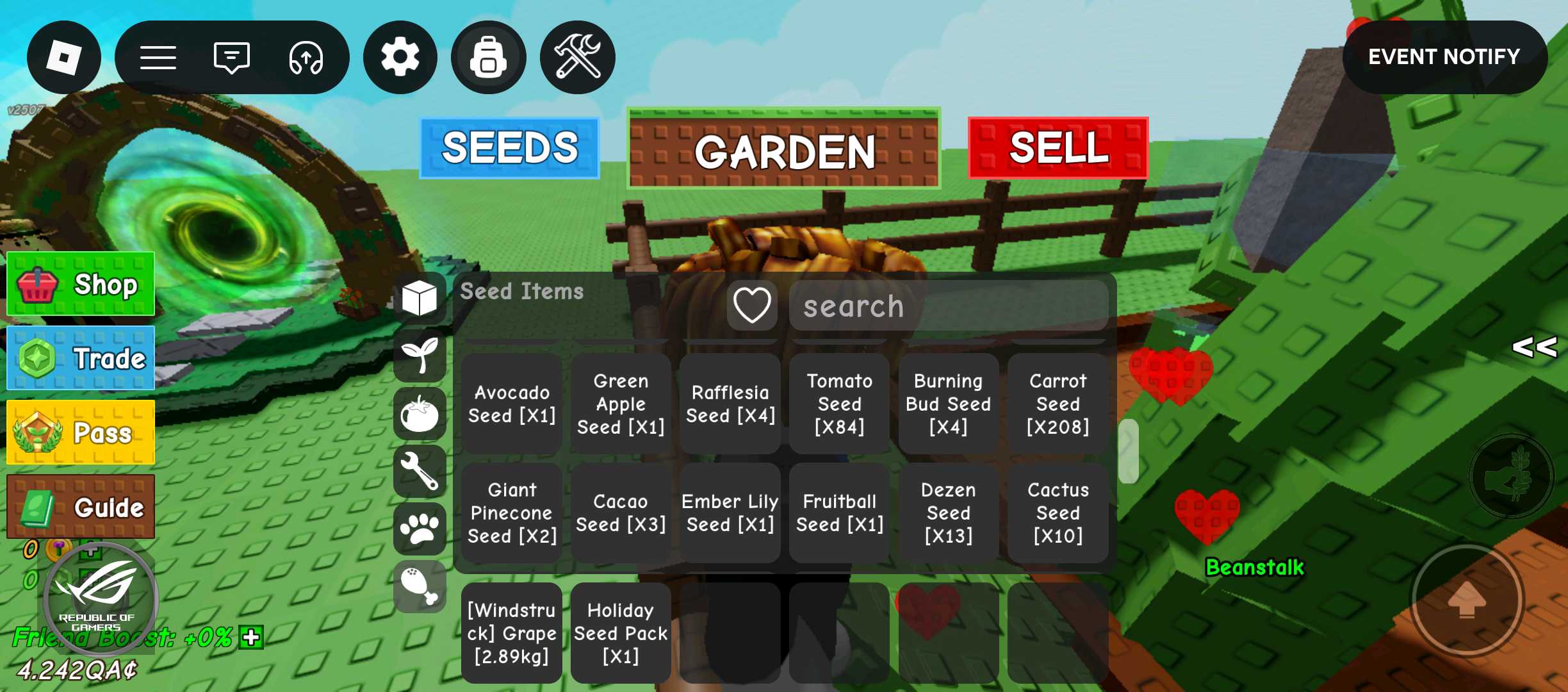The width and height of the screenshot is (1568, 692).
Task: Tap the EVENT NOTIFY button
Action: tap(1444, 57)
